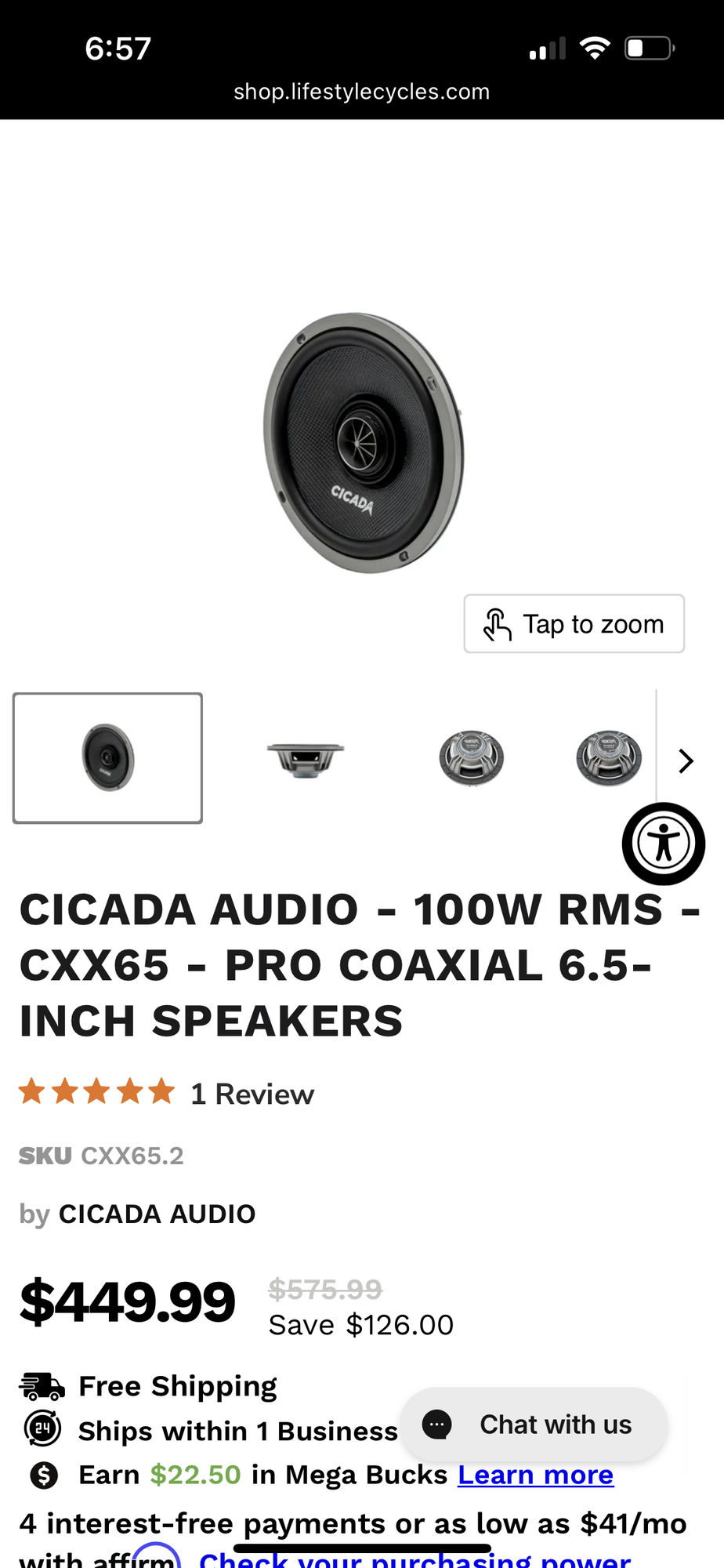
Task: Tap to zoom the product image
Action: 574,624
